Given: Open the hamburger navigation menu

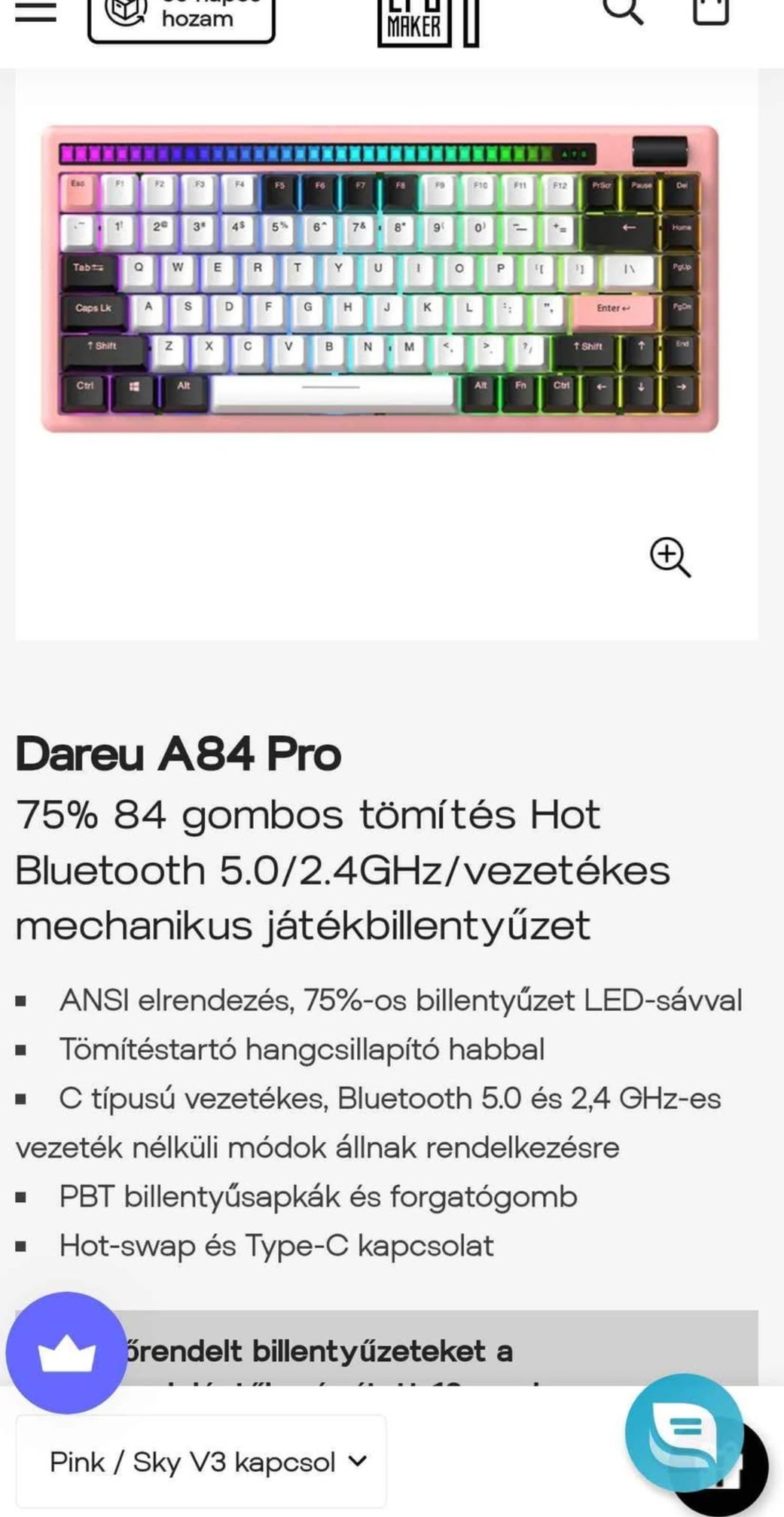Looking at the screenshot, I should (35, 13).
